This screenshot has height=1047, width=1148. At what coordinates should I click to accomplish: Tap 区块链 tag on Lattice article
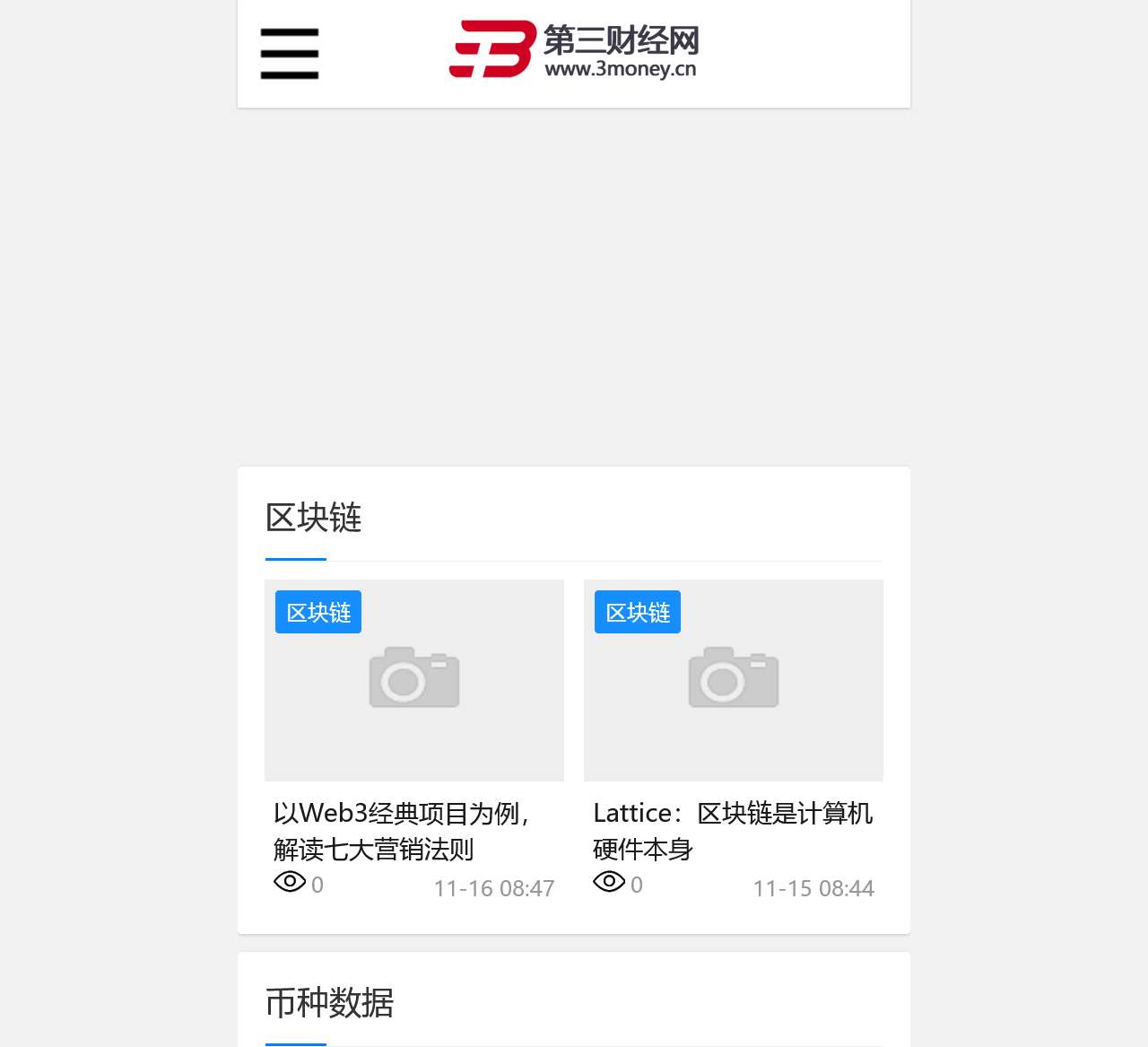pos(638,613)
